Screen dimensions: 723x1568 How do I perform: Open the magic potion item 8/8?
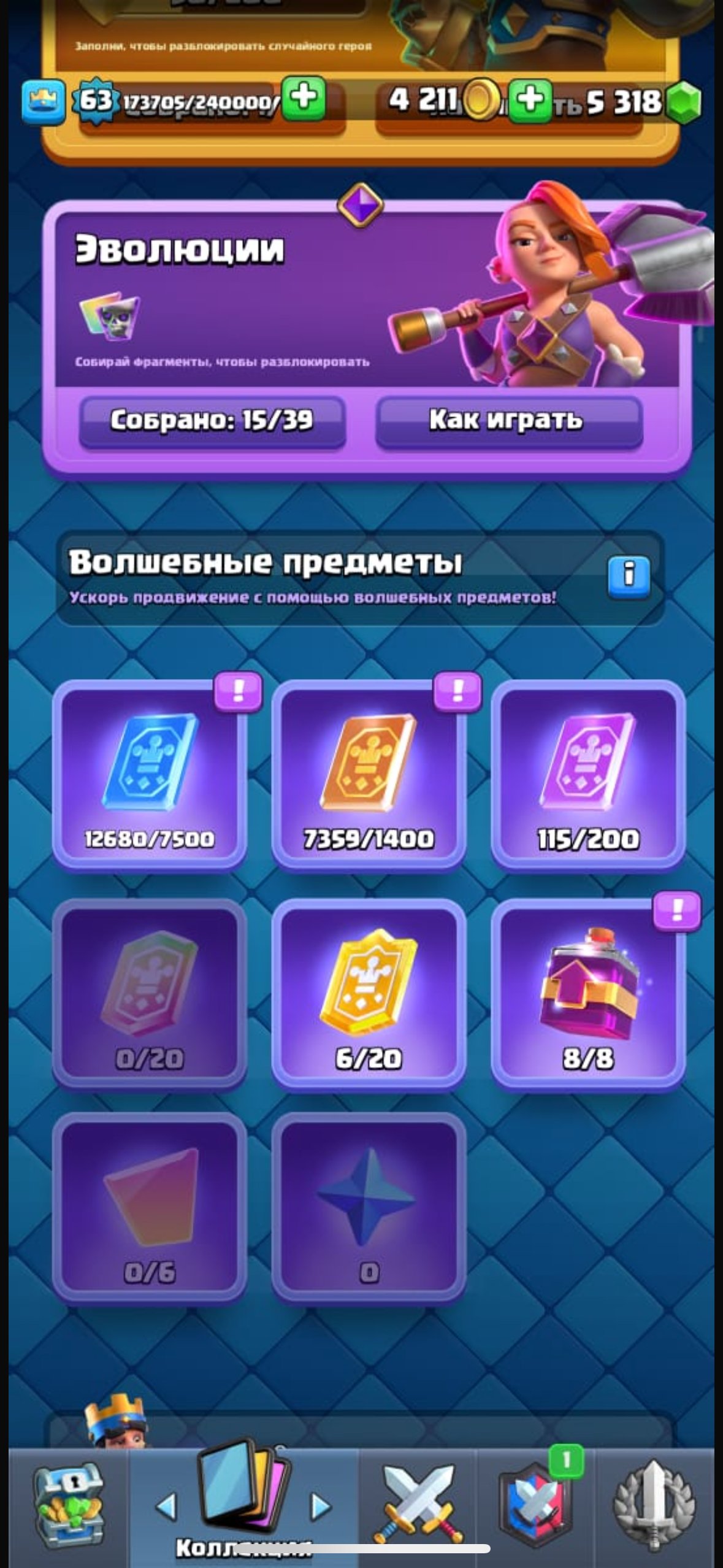pos(587,993)
